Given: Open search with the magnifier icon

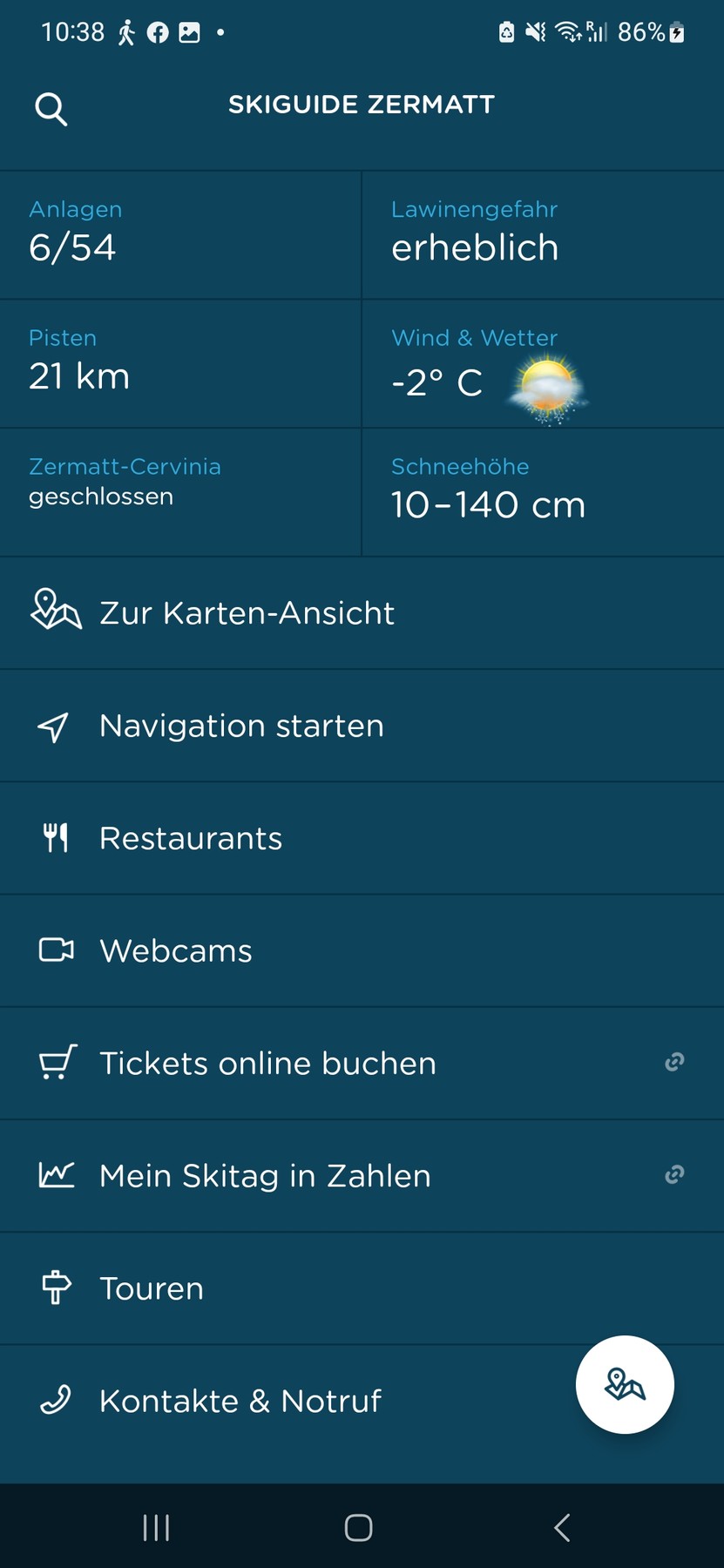Looking at the screenshot, I should 51,110.
